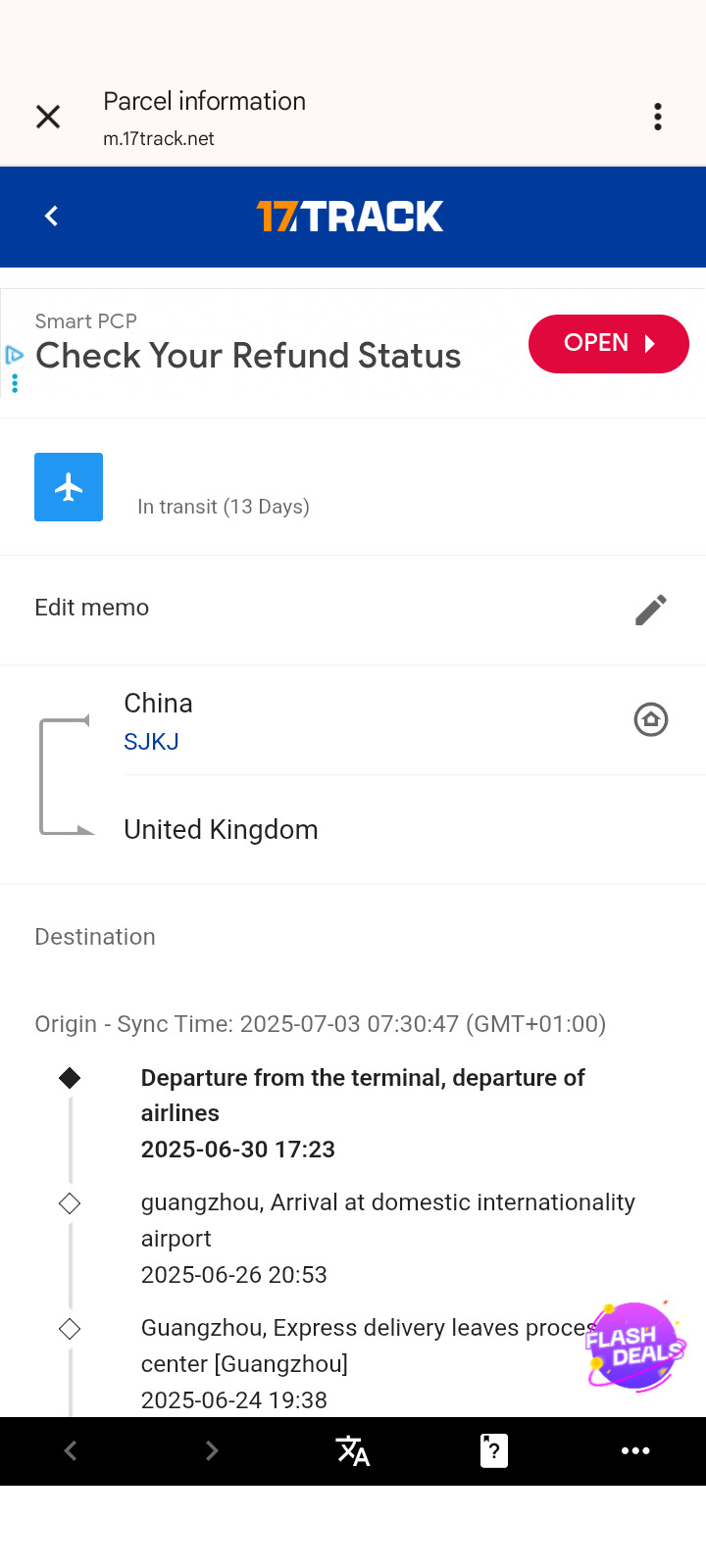Open the Flash Deals floating badge
Screen dimensions: 706x1568
pos(635,1346)
